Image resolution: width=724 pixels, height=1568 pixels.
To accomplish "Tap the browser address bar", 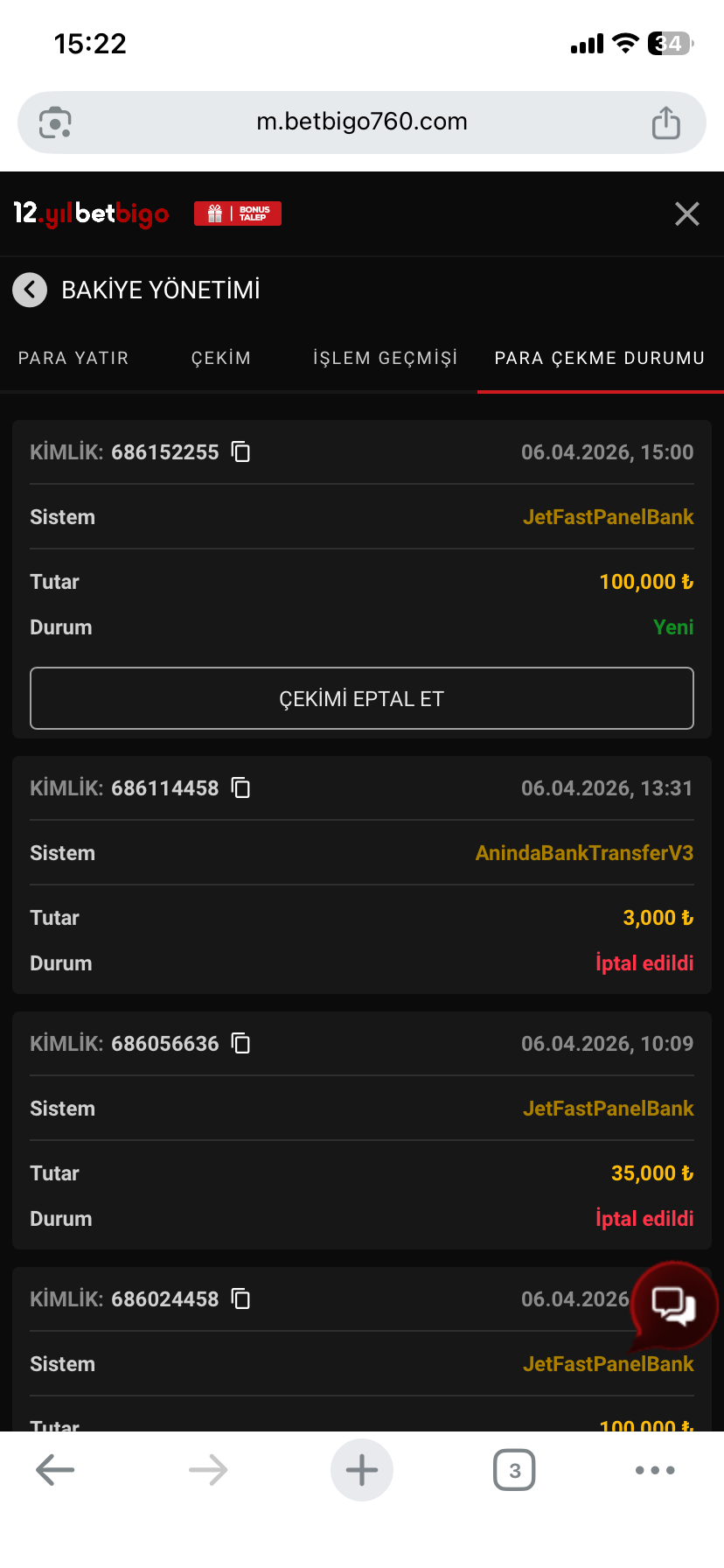I will pos(362,122).
